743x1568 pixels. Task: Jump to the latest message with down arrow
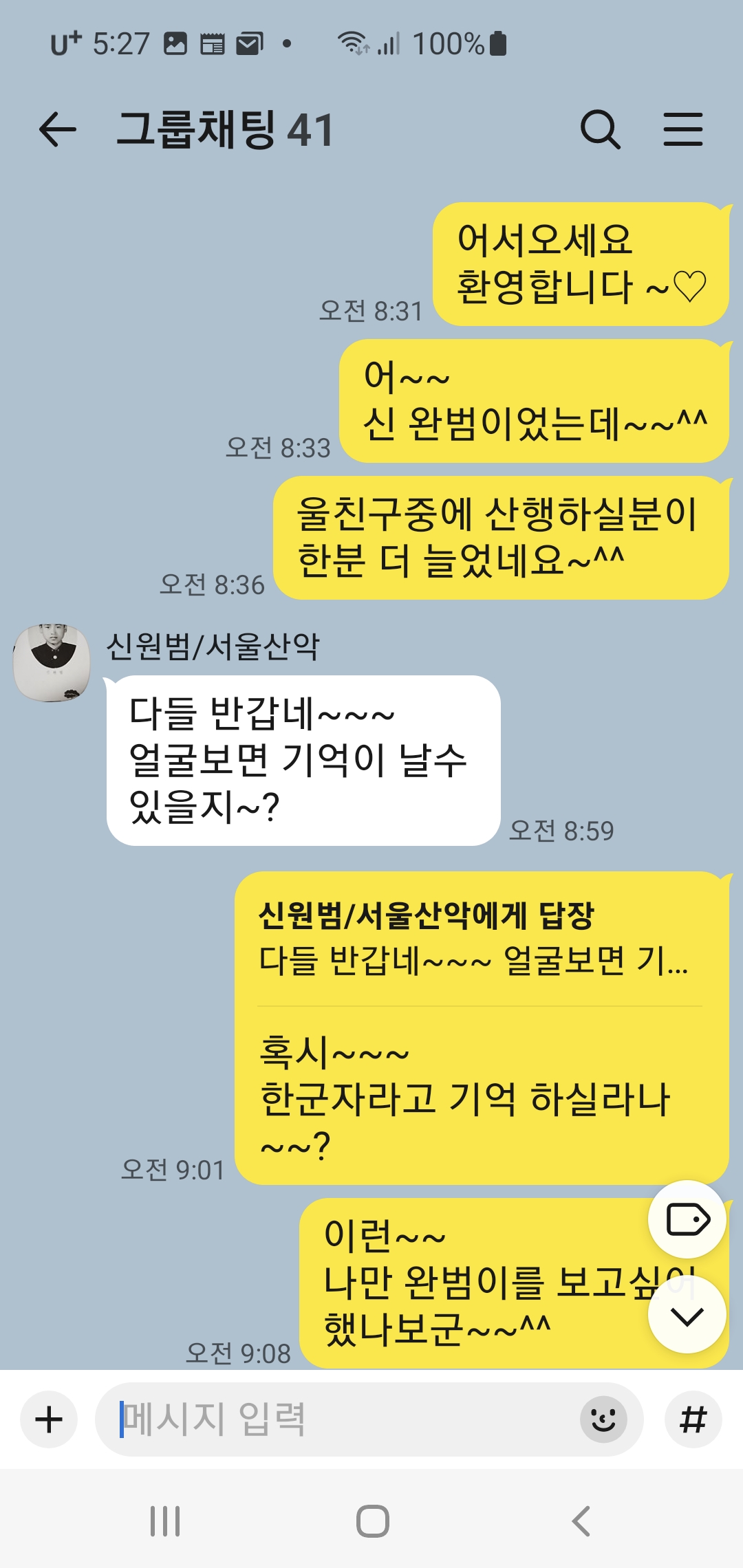point(687,1315)
